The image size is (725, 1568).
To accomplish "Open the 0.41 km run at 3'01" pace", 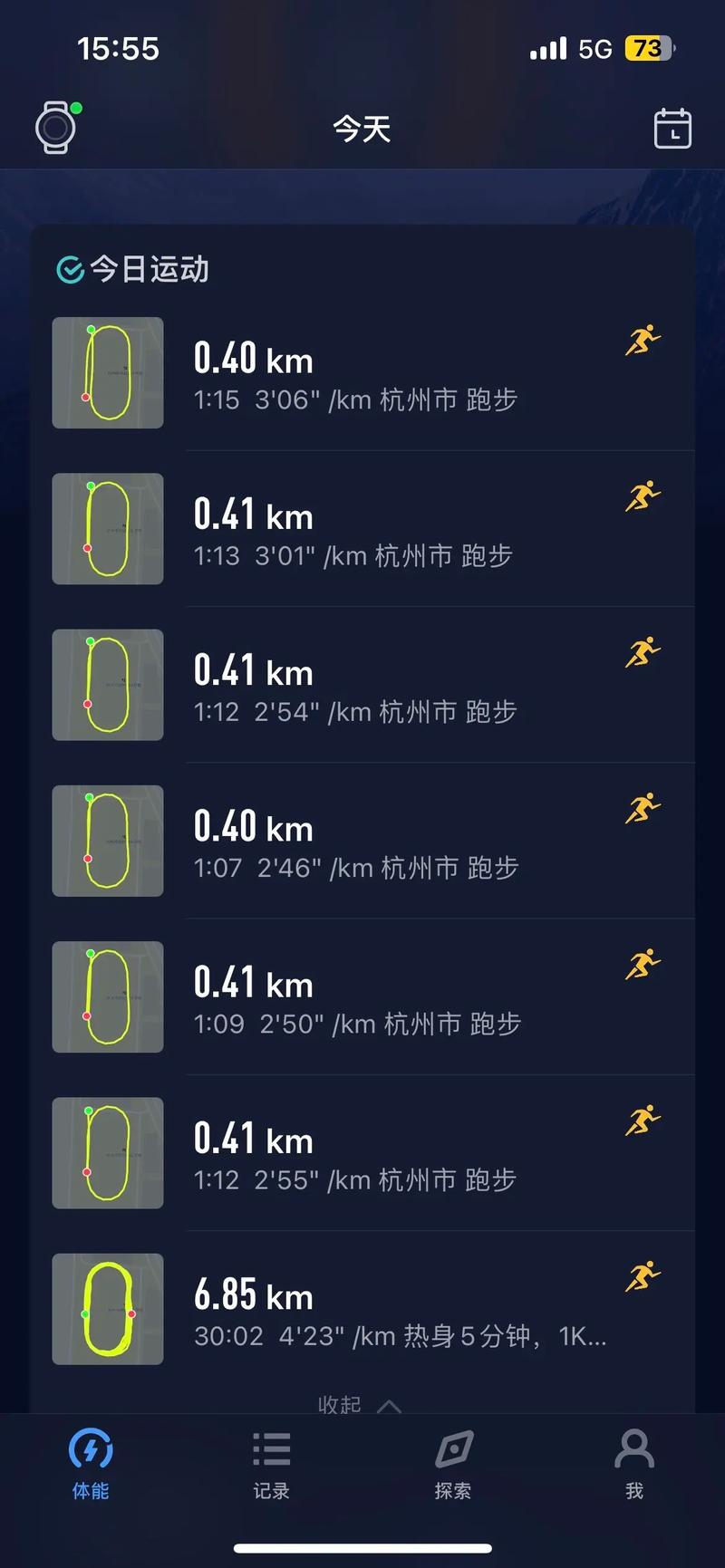I will (362, 529).
